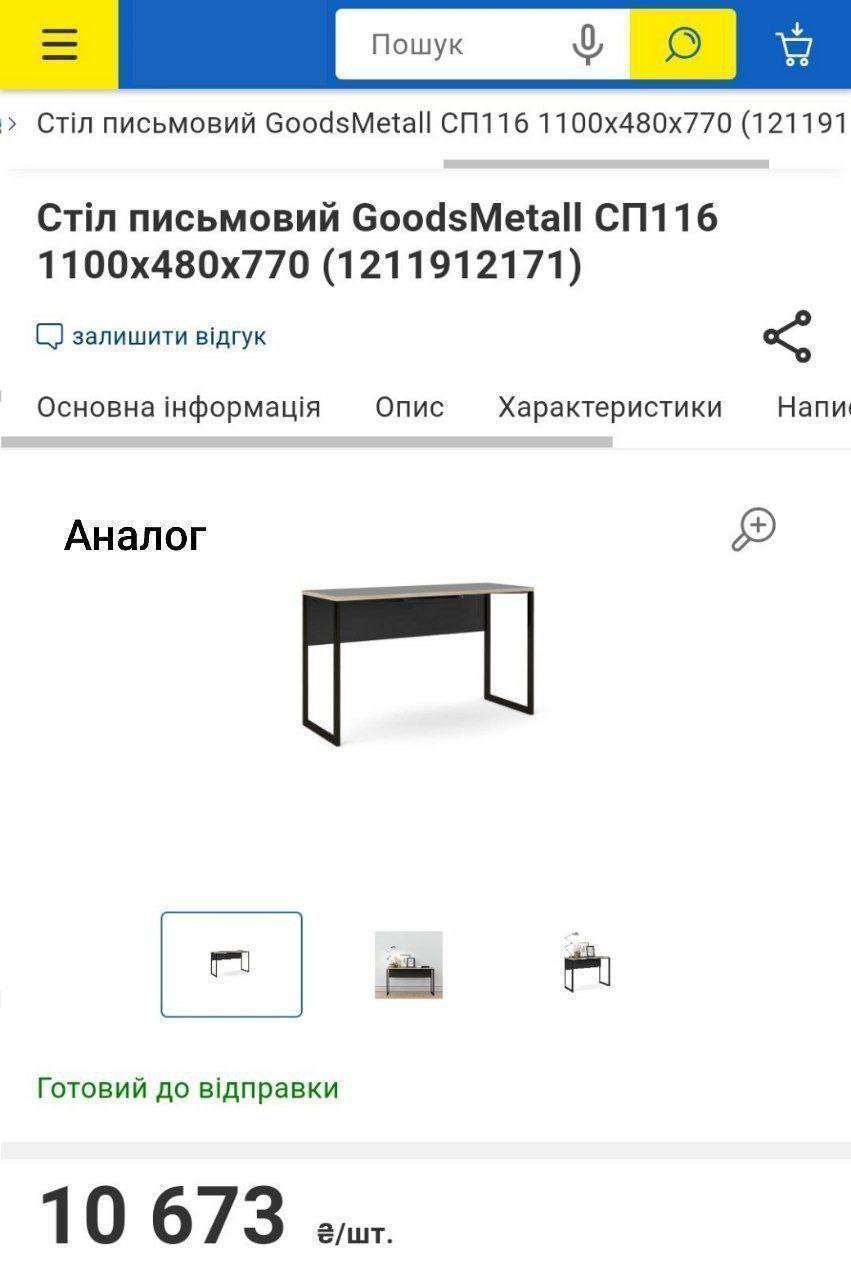This screenshot has height=1280, width=851.
Task: Switch to the Опис tab
Action: click(x=410, y=407)
